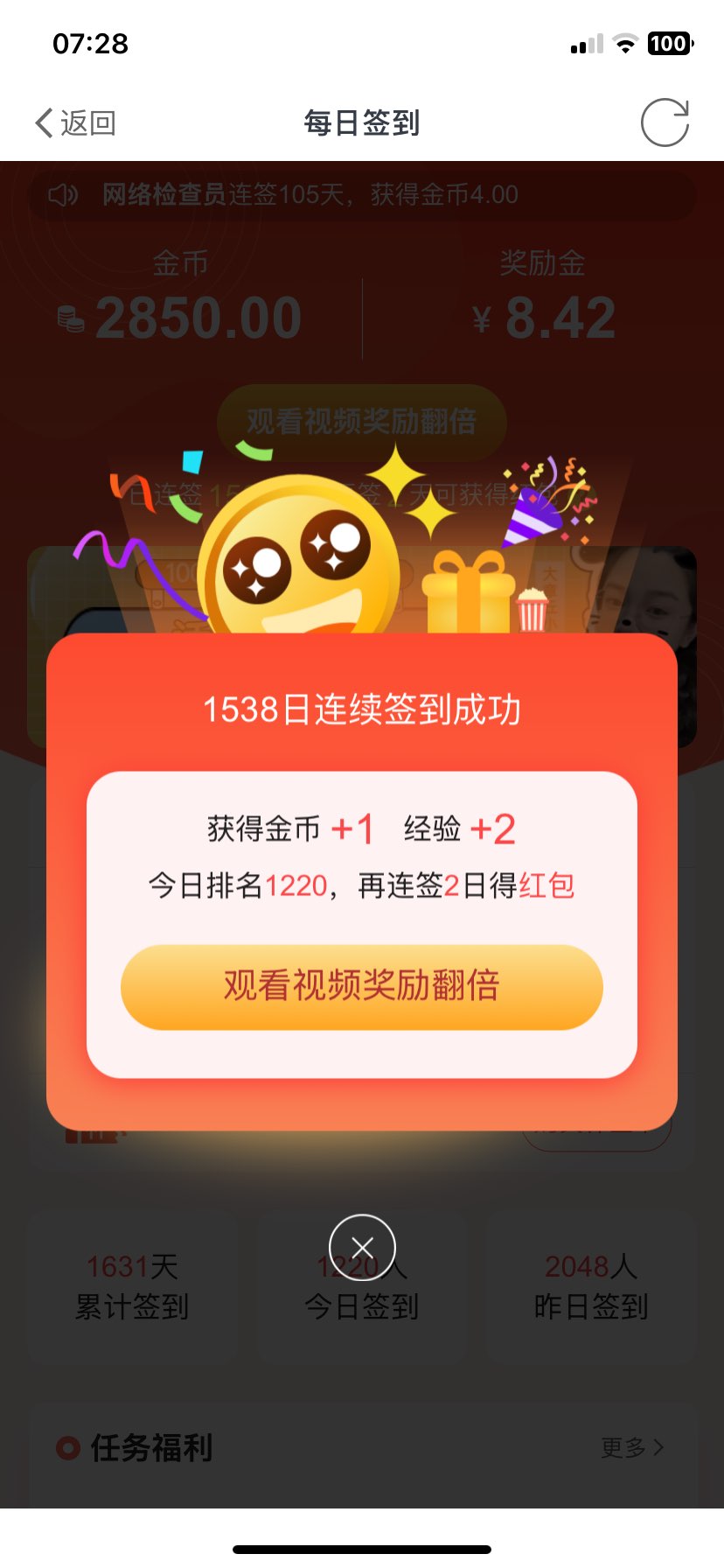The width and height of the screenshot is (724, 1568).
Task: Refresh the daily sign-in page
Action: 665,122
